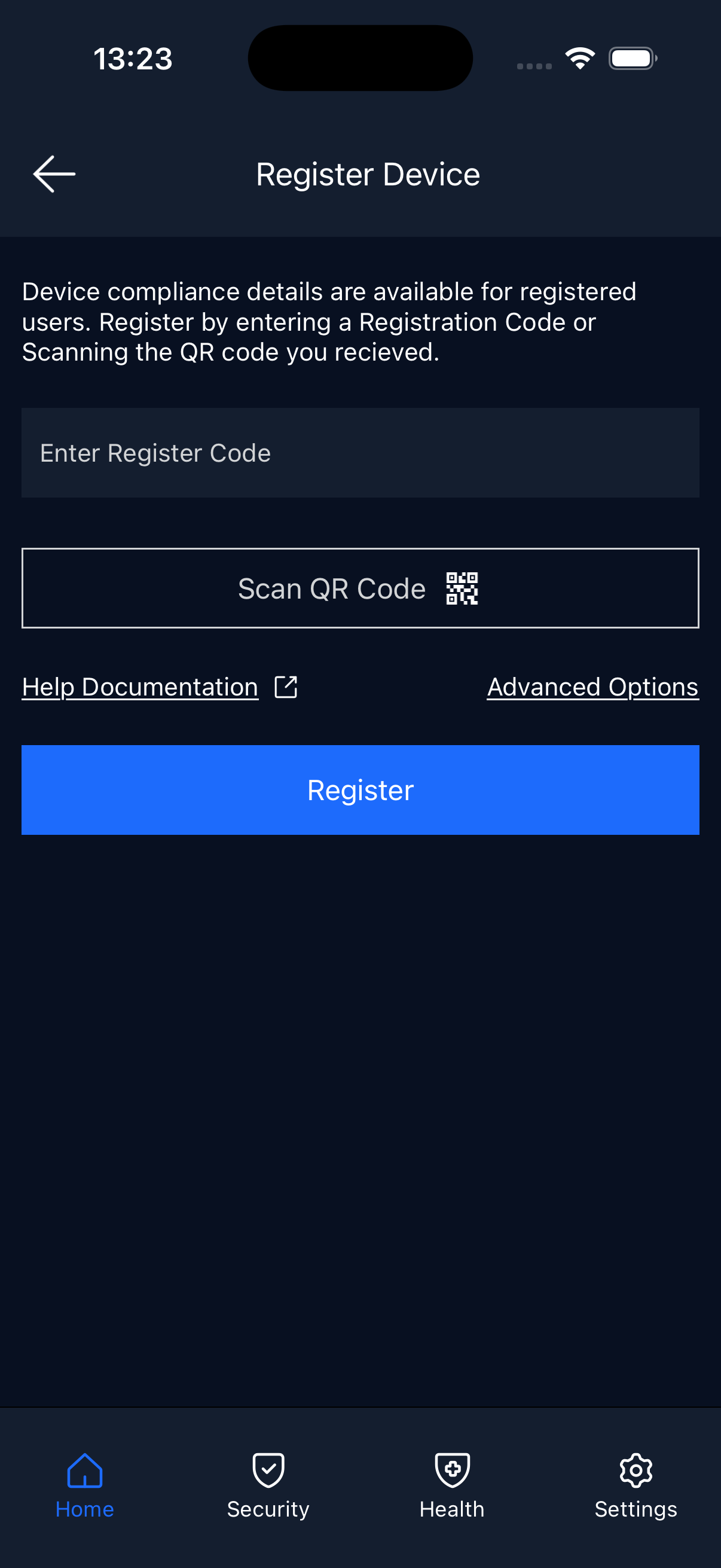Switch to the Security tab
Screen dimensions: 721x1568
(268, 1484)
